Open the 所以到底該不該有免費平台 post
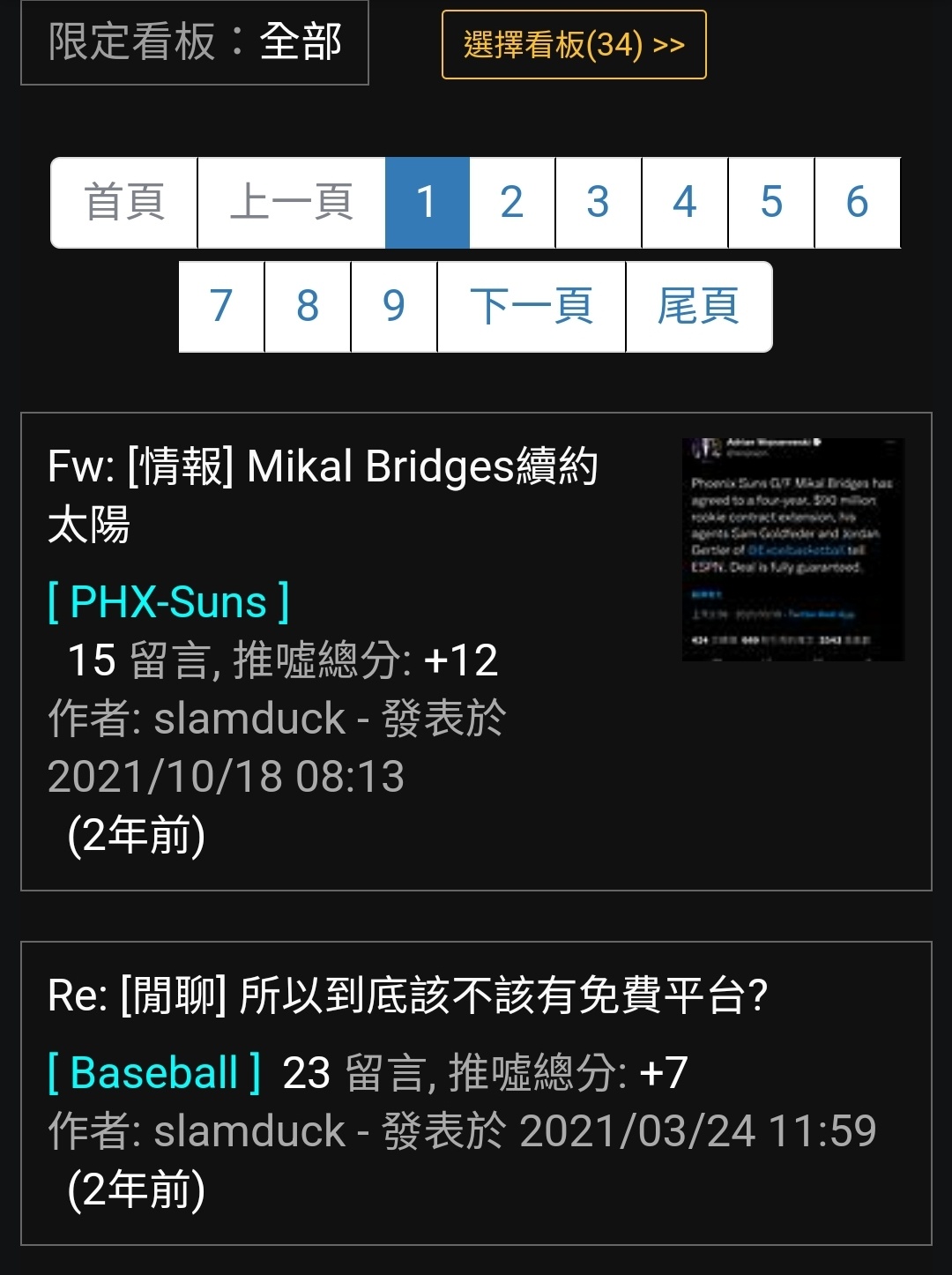The width and height of the screenshot is (952, 1275). coord(407,995)
